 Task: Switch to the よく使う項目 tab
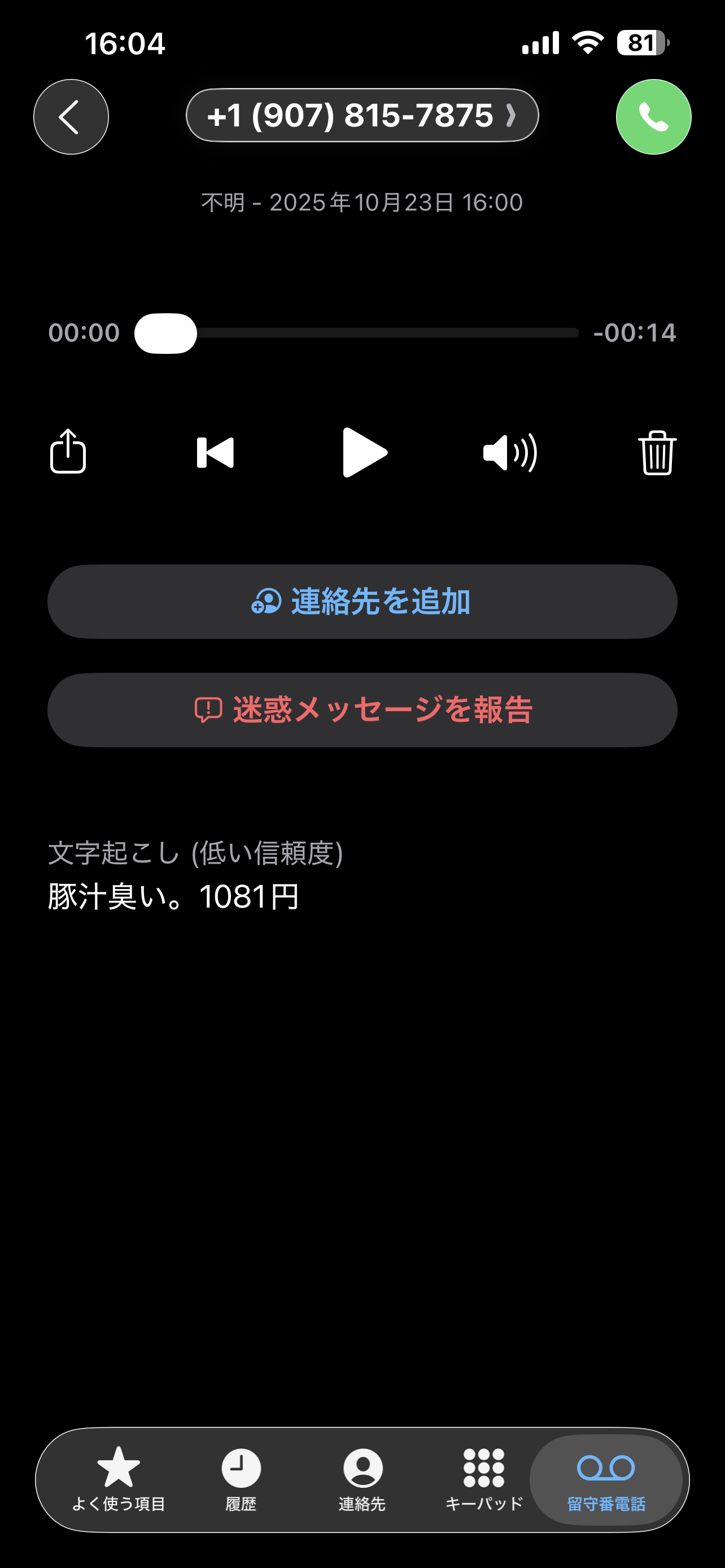[119, 1479]
